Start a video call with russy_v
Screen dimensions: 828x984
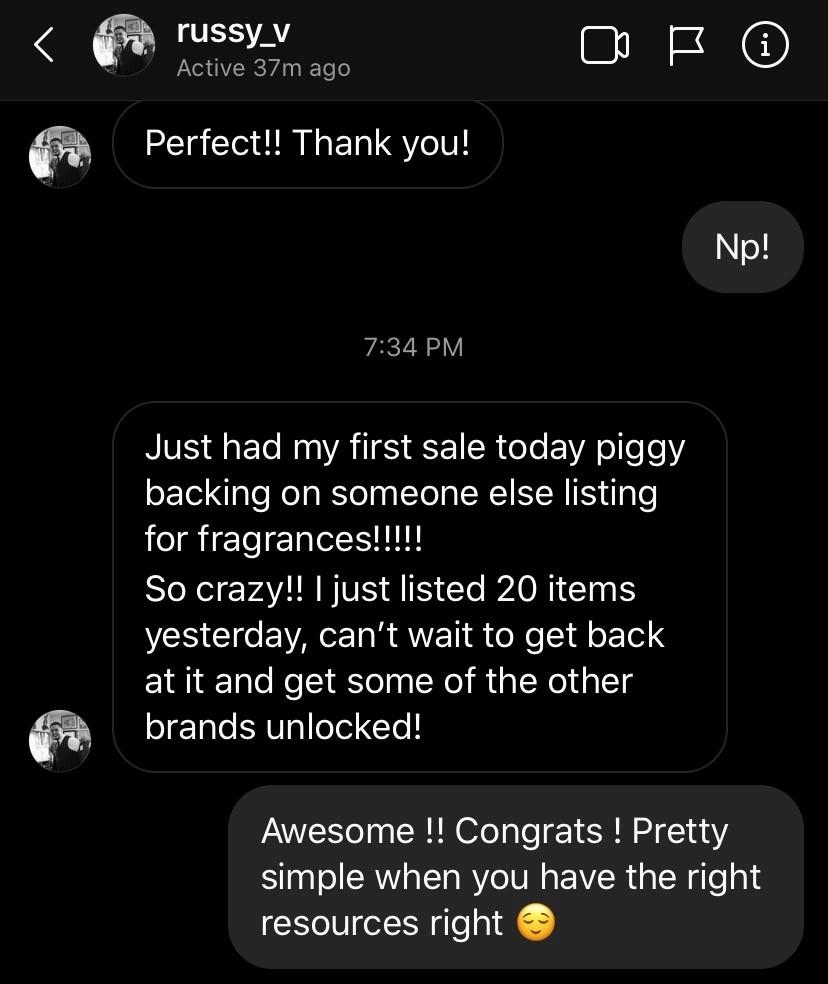604,46
